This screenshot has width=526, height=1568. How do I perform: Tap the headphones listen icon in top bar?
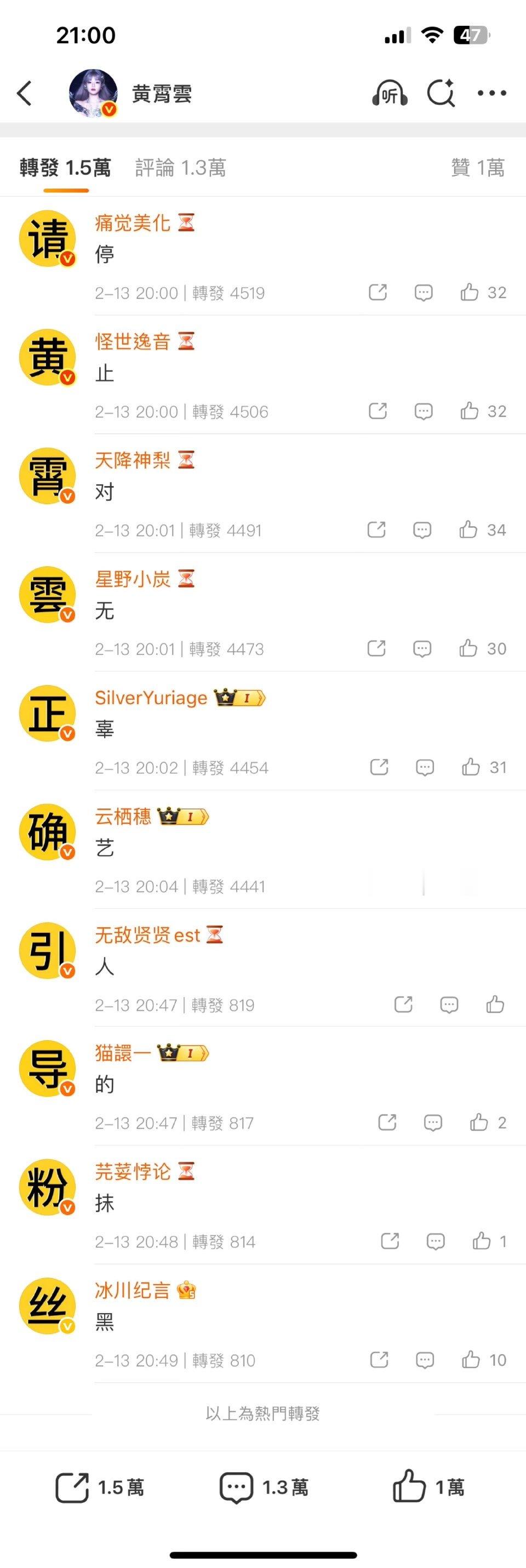[x=390, y=93]
